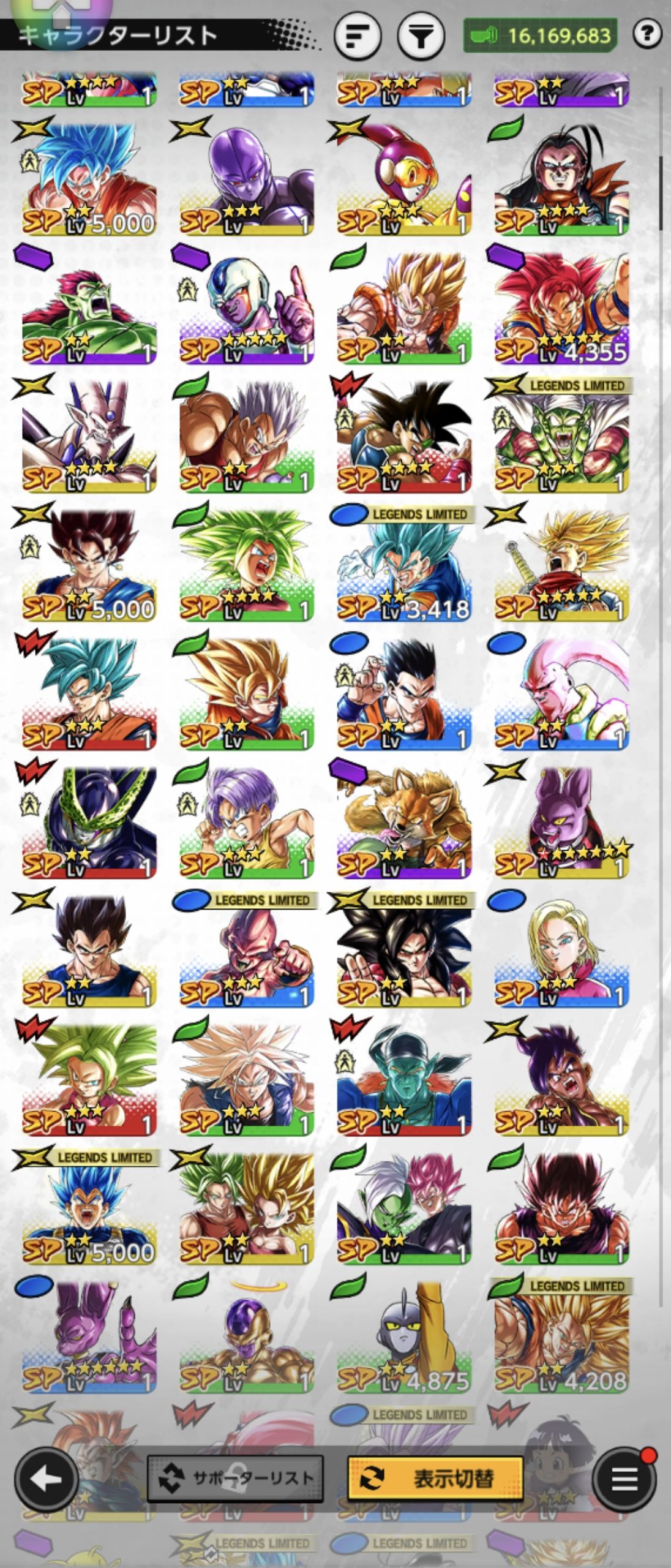This screenshot has height=1568, width=671.
Task: Open the question mark help
Action: coord(647,34)
